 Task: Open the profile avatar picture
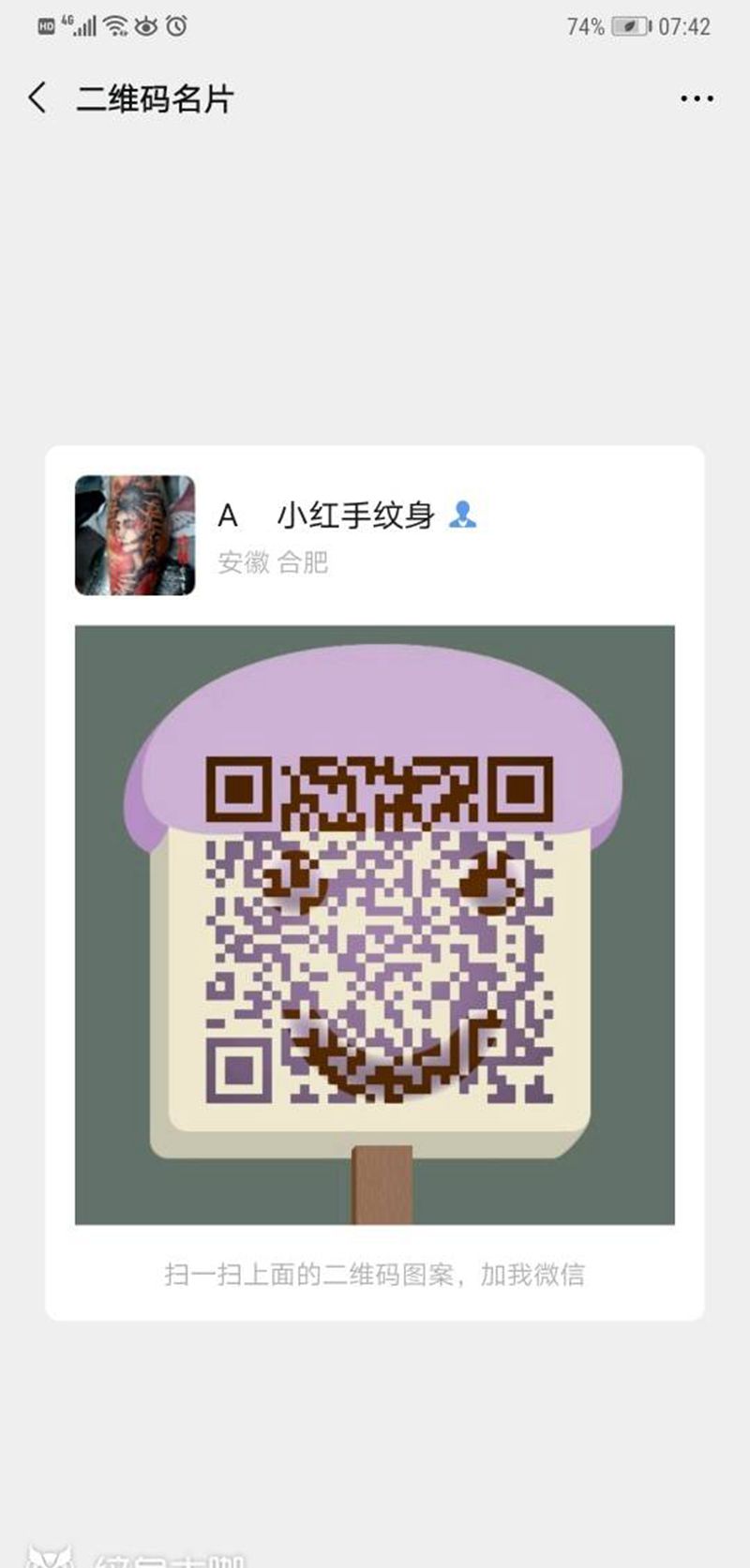click(x=134, y=532)
